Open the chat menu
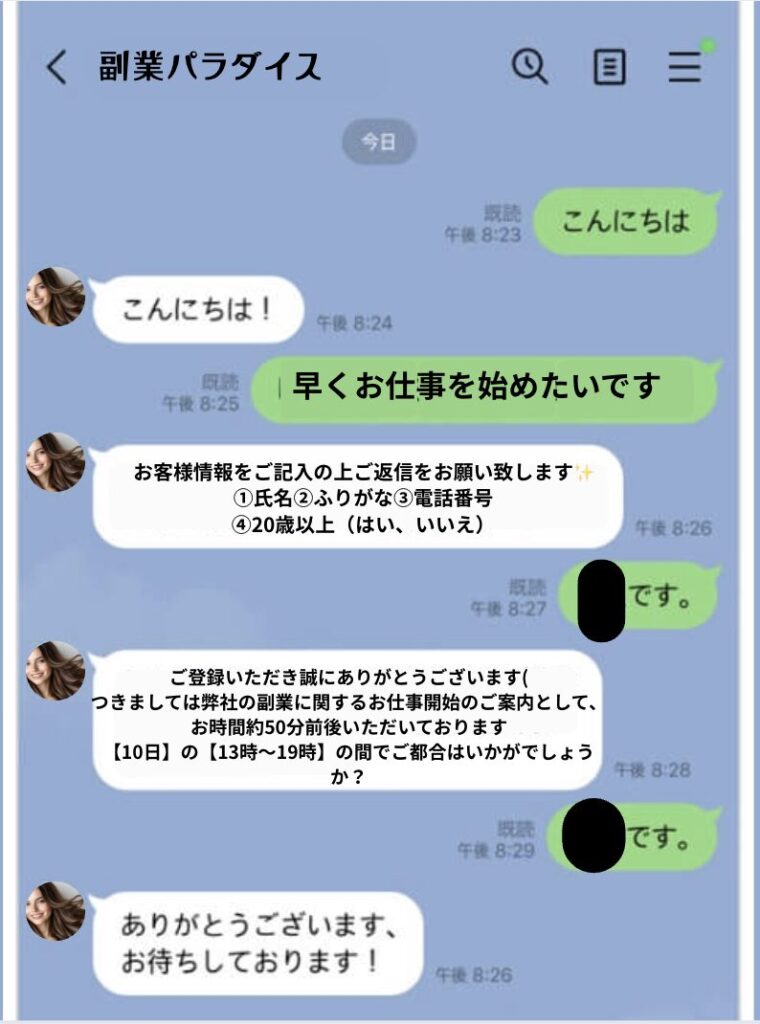The width and height of the screenshot is (760, 1024). [x=685, y=67]
